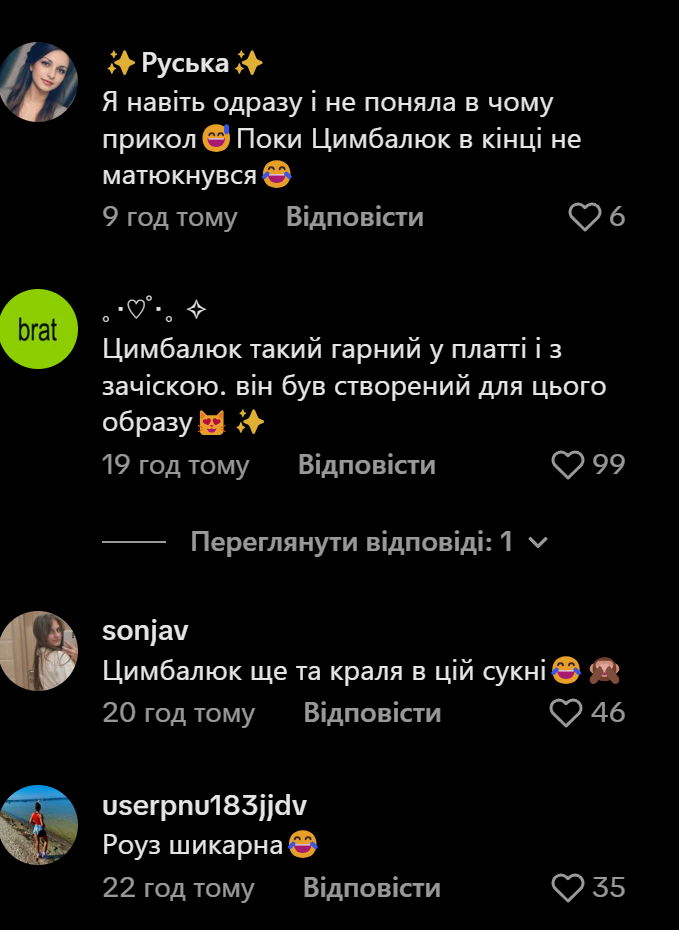Open sonjav's profile
This screenshot has height=930, width=679.
coord(145,631)
